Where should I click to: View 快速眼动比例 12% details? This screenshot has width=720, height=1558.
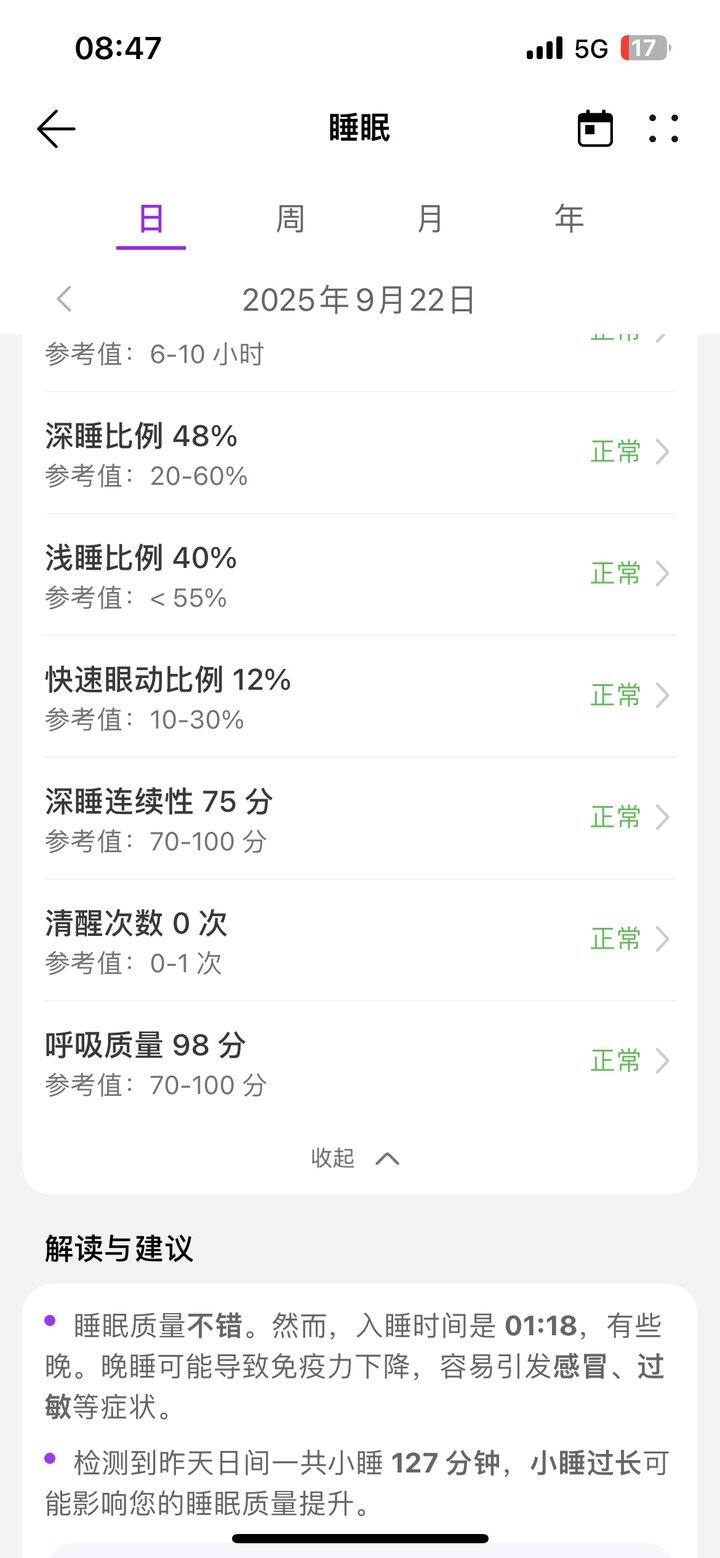click(x=360, y=697)
